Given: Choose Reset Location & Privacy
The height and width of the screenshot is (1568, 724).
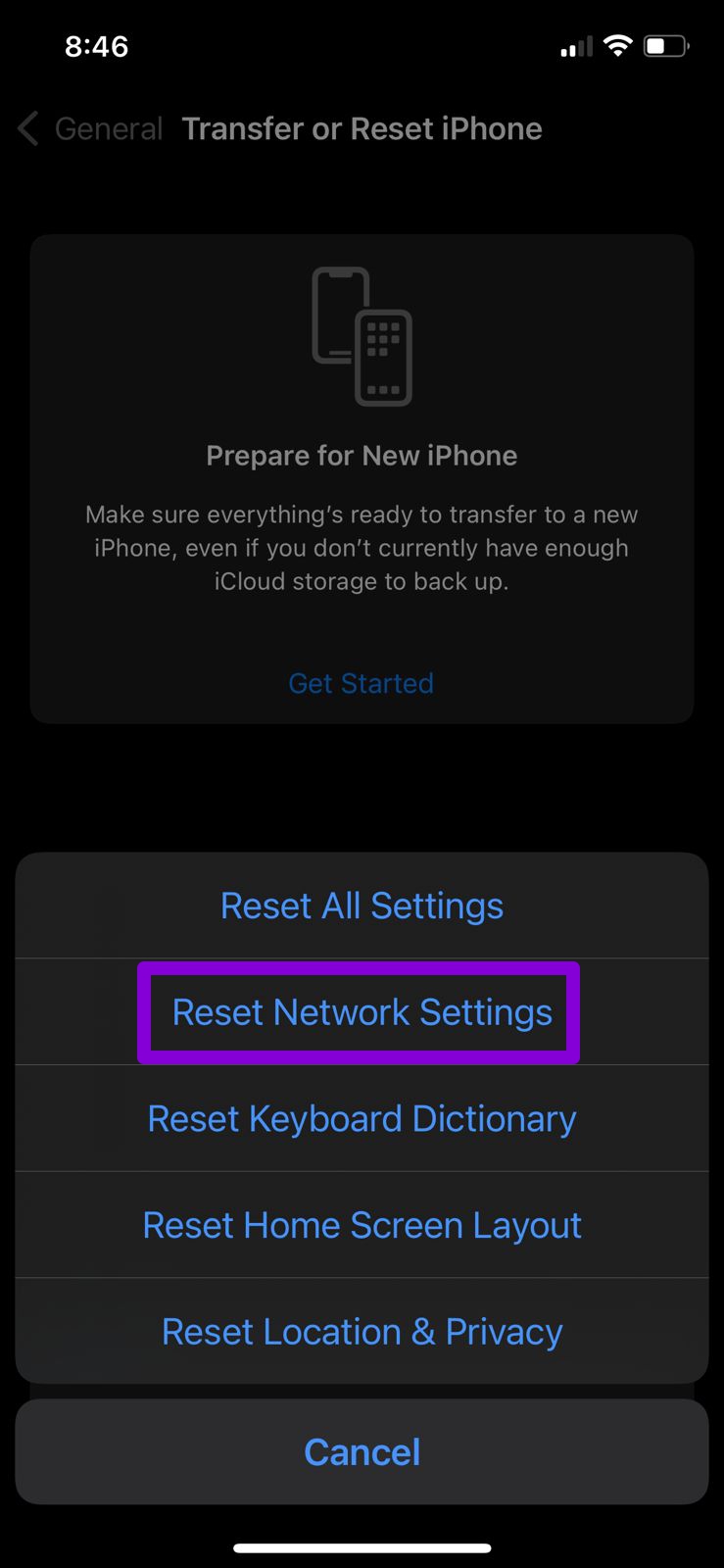Looking at the screenshot, I should [362, 1332].
